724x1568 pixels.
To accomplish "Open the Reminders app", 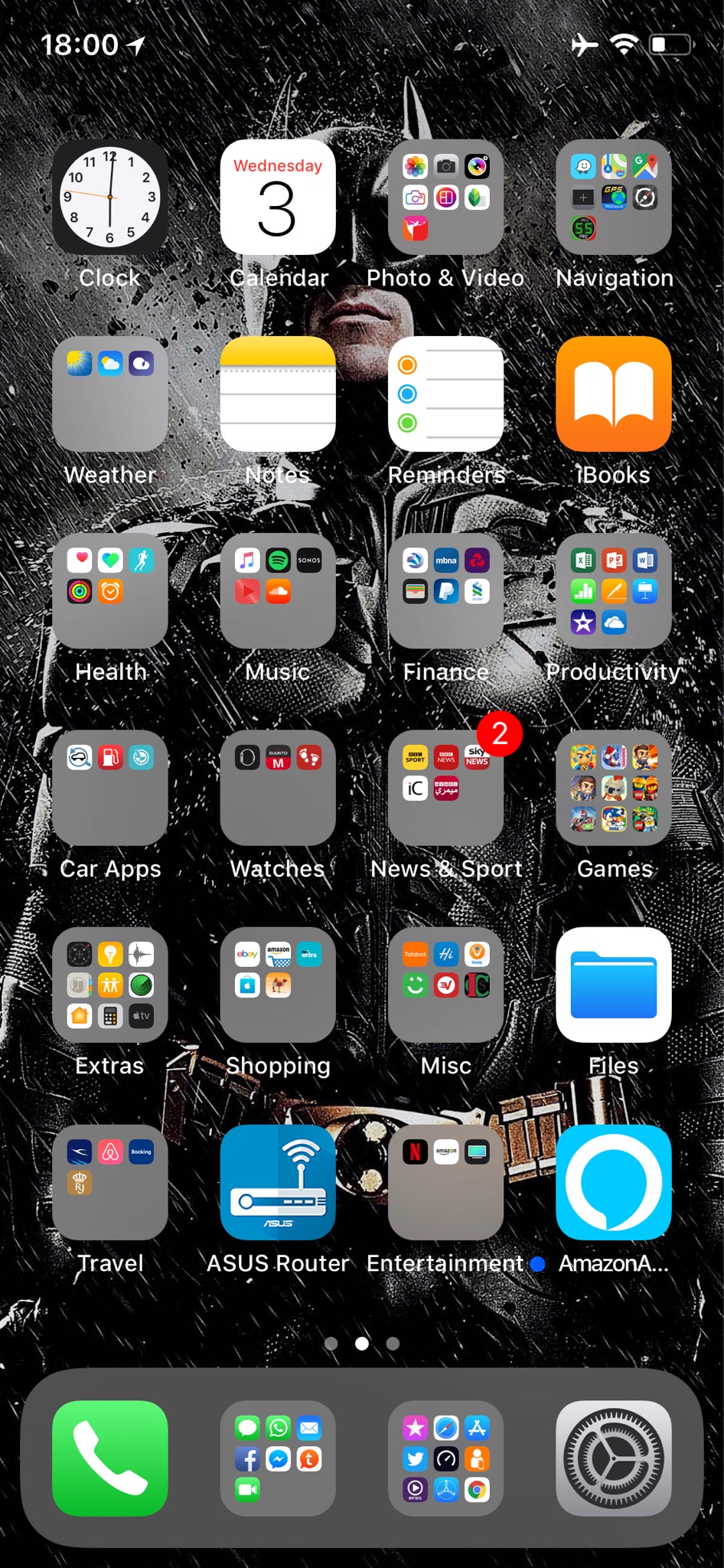I will pyautogui.click(x=445, y=394).
